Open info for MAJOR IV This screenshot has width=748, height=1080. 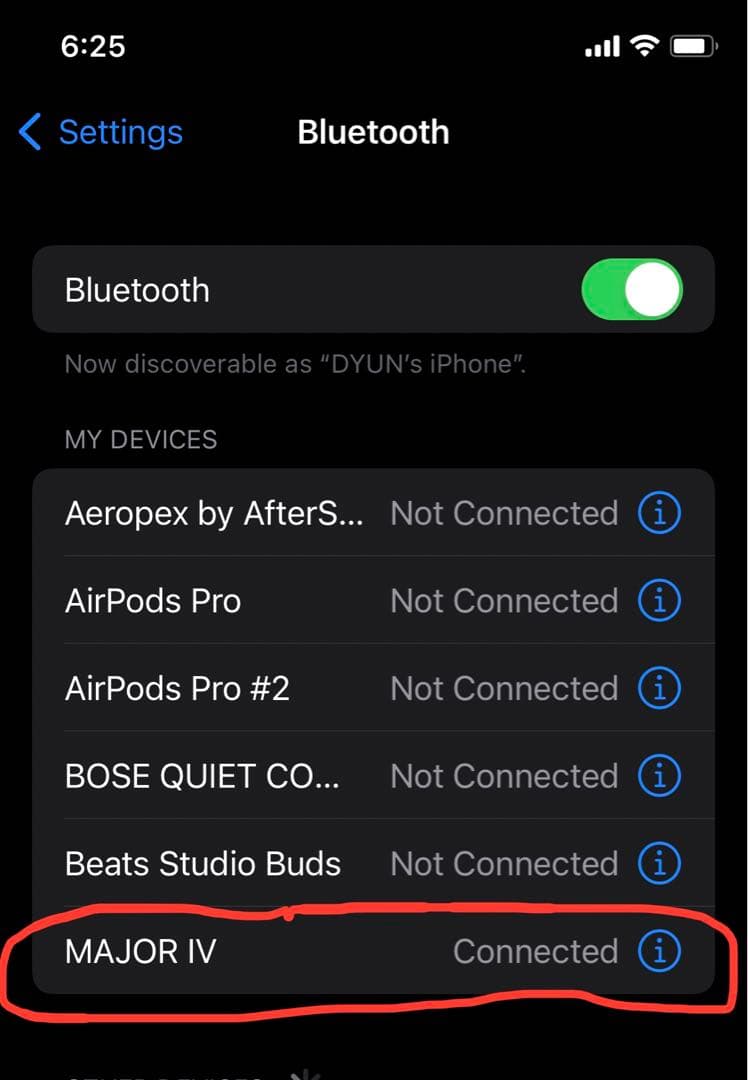coord(659,951)
